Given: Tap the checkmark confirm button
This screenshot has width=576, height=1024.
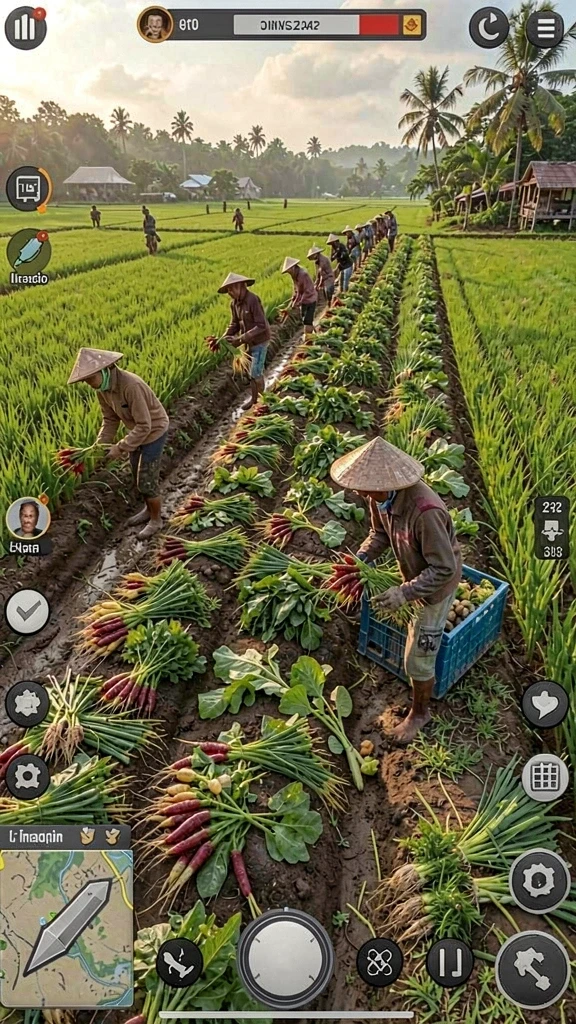Looking at the screenshot, I should (x=27, y=612).
